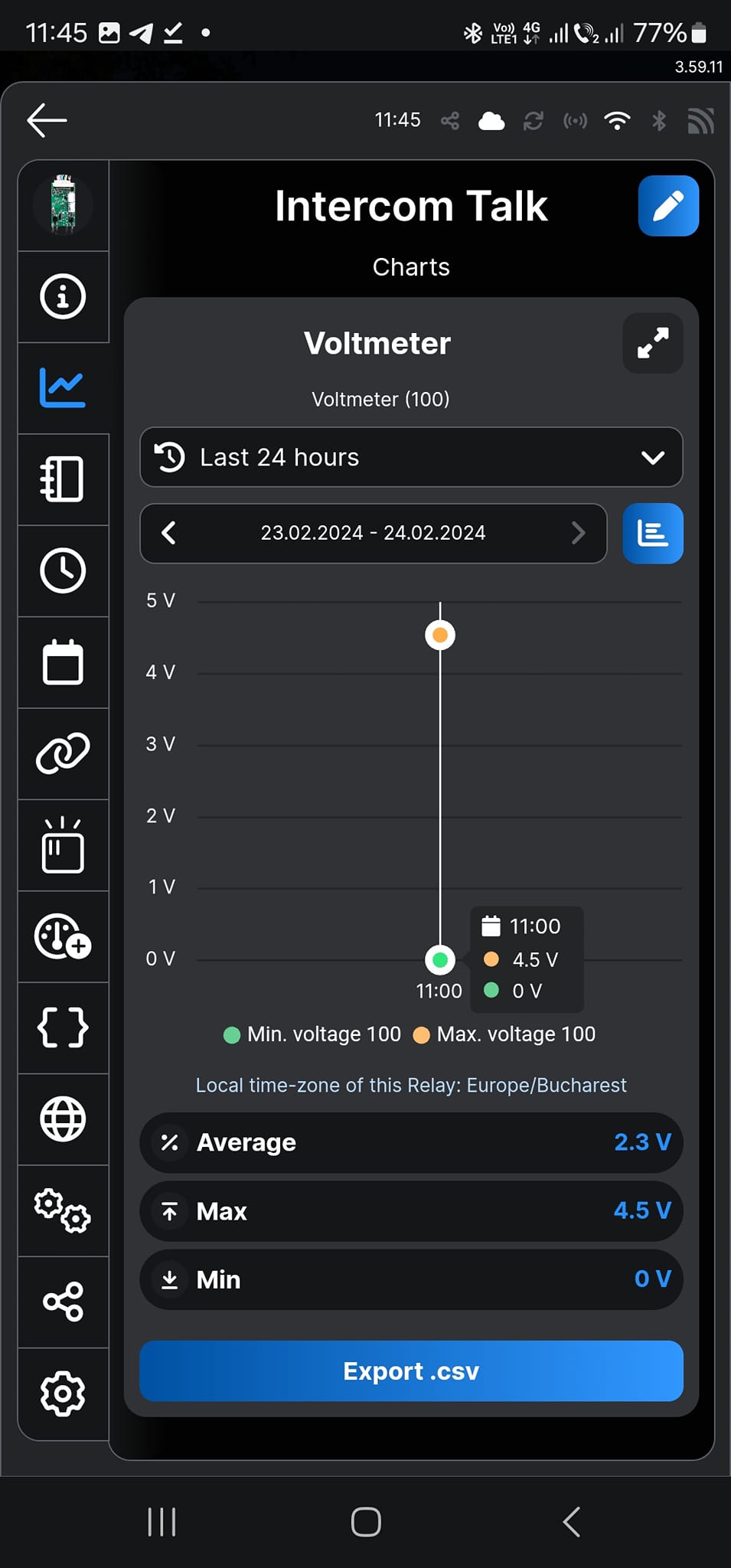The image size is (731, 1568).
Task: Open the share tab in sidebar
Action: point(63,1302)
